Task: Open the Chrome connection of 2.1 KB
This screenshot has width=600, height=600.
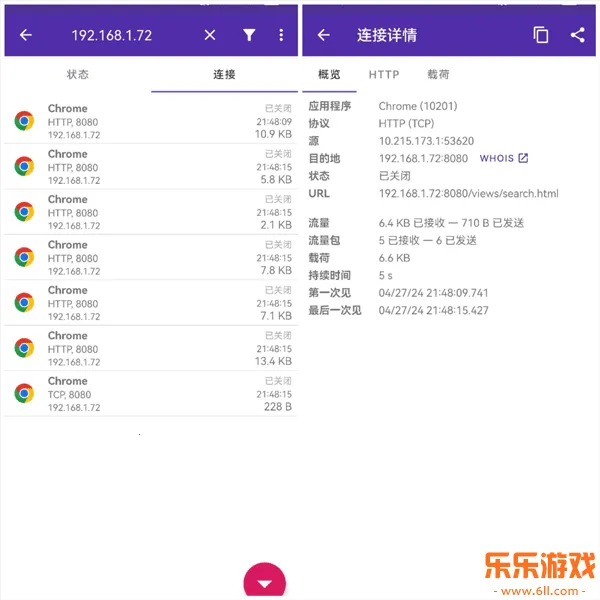Action: pos(152,212)
